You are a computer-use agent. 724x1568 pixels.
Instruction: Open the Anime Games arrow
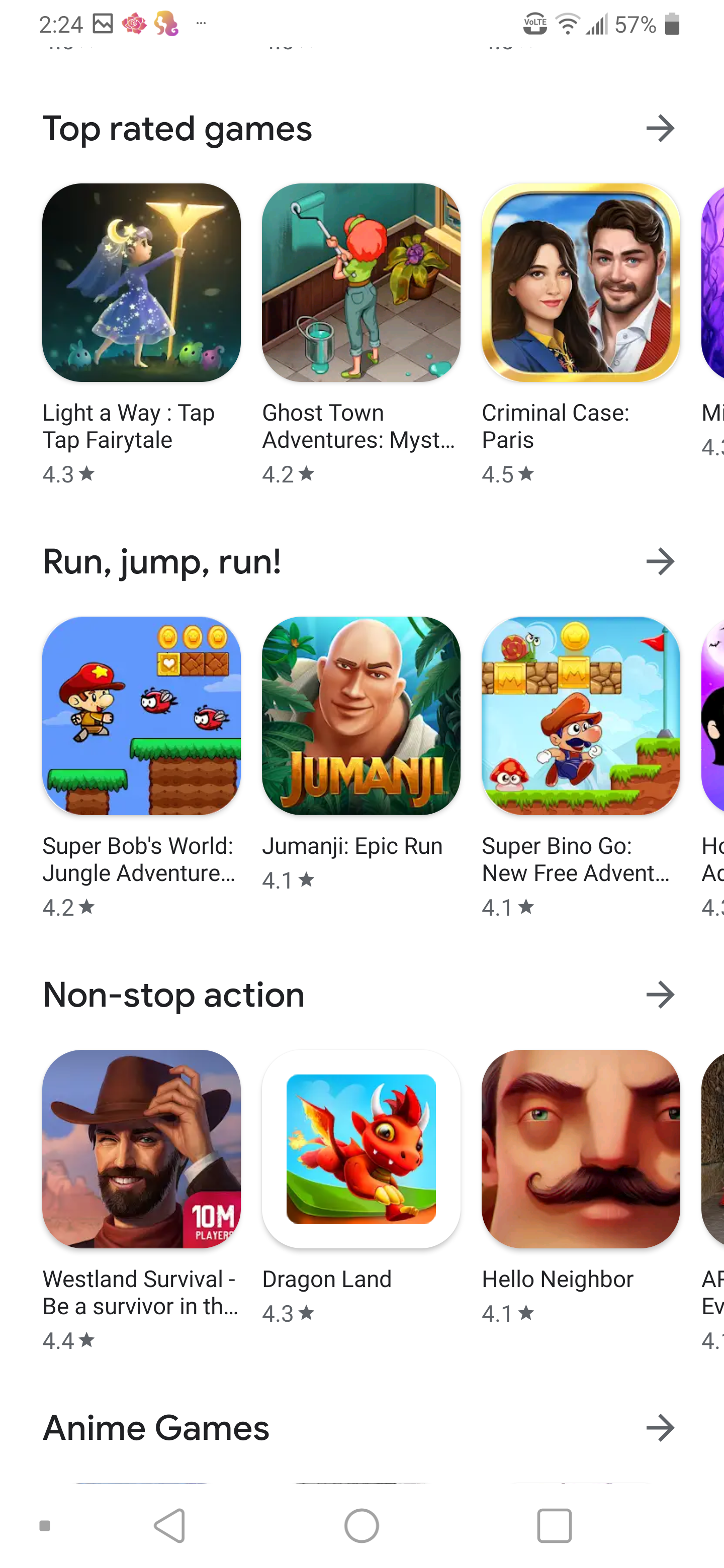tap(660, 1427)
